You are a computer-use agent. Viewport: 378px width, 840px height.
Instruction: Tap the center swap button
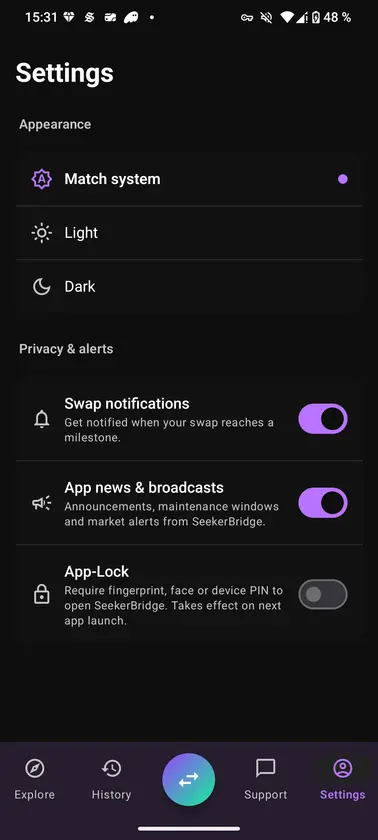click(x=189, y=780)
